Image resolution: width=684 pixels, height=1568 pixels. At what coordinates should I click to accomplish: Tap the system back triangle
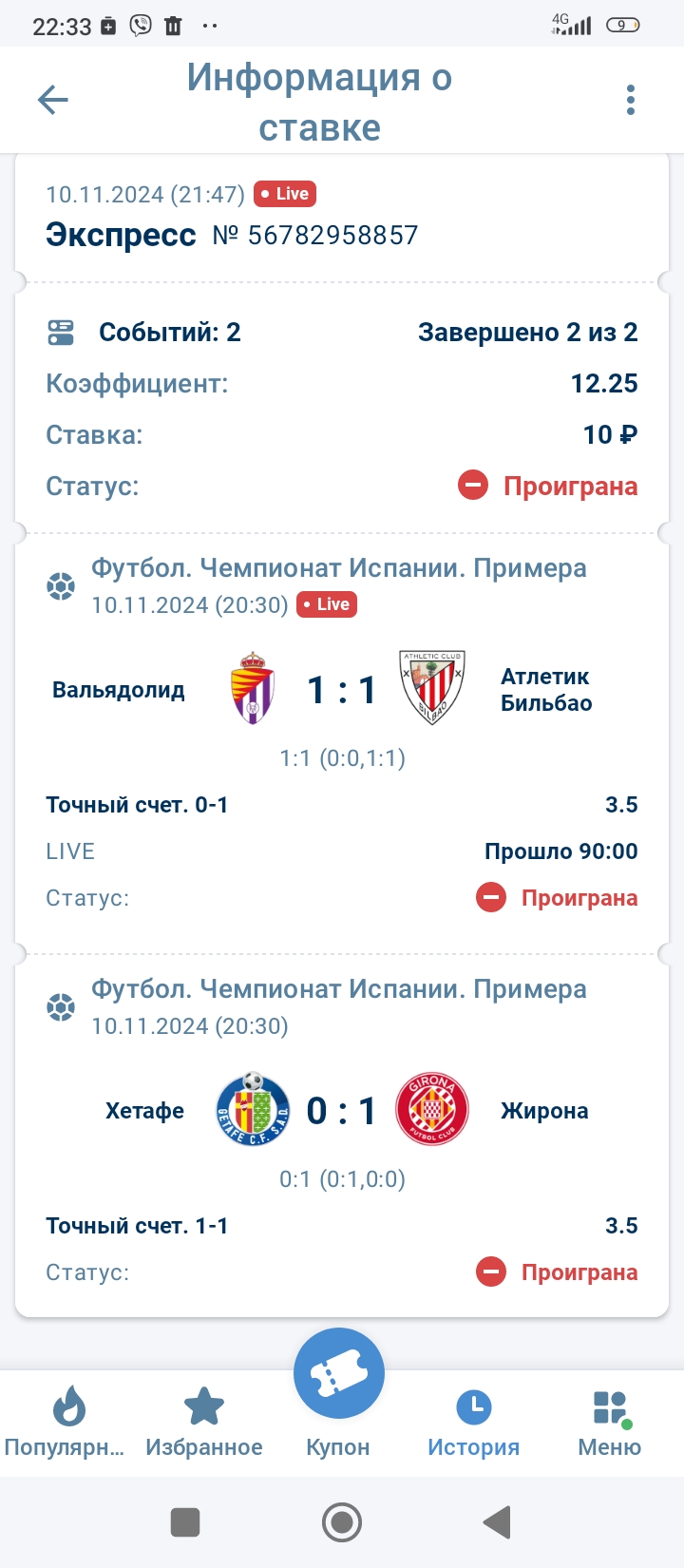[497, 1522]
